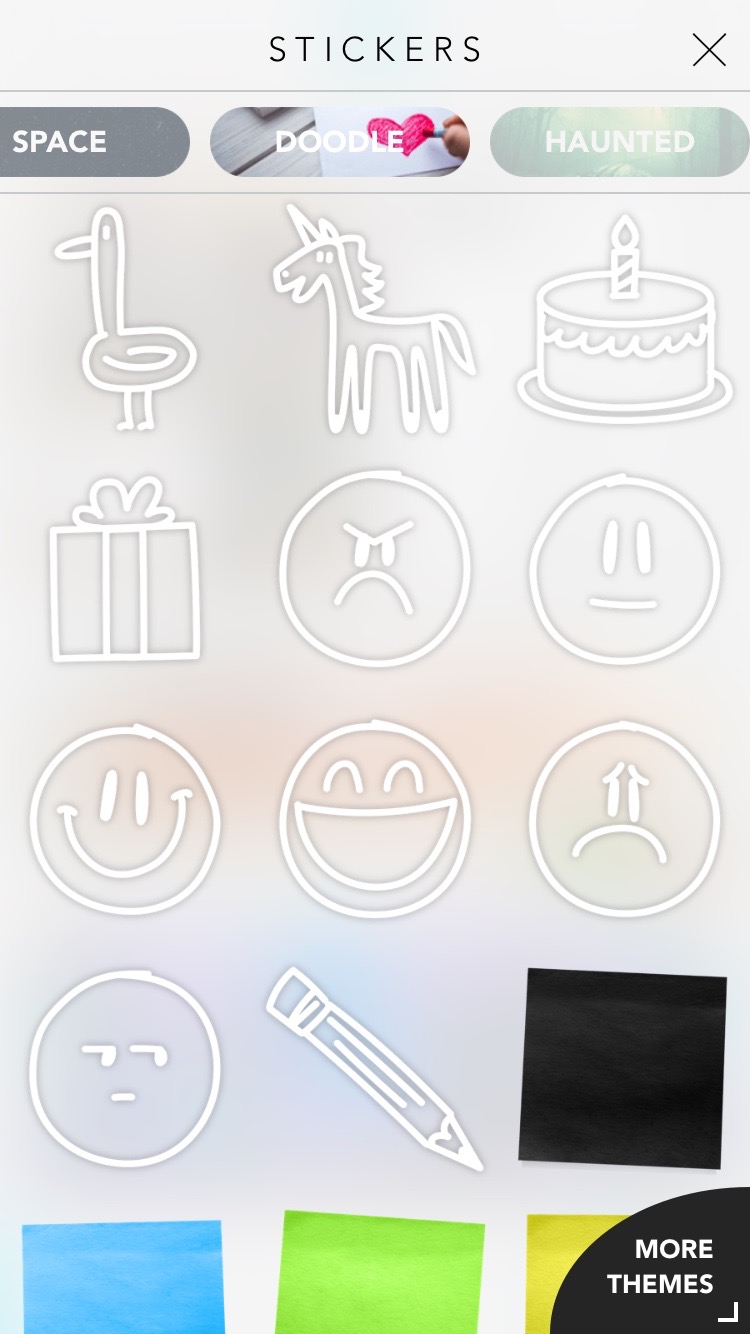750x1334 pixels.
Task: Add the duck doodle sticker
Action: click(x=127, y=320)
